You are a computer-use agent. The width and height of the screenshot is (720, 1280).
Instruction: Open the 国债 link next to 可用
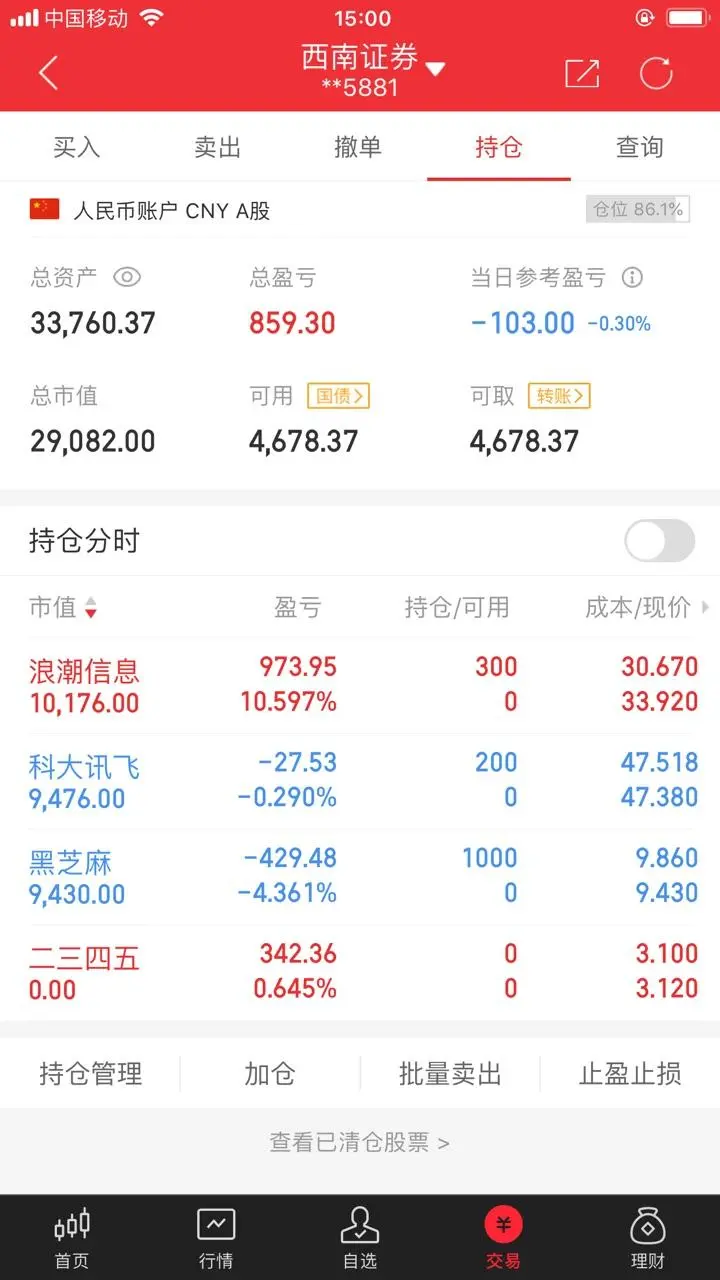(x=338, y=396)
